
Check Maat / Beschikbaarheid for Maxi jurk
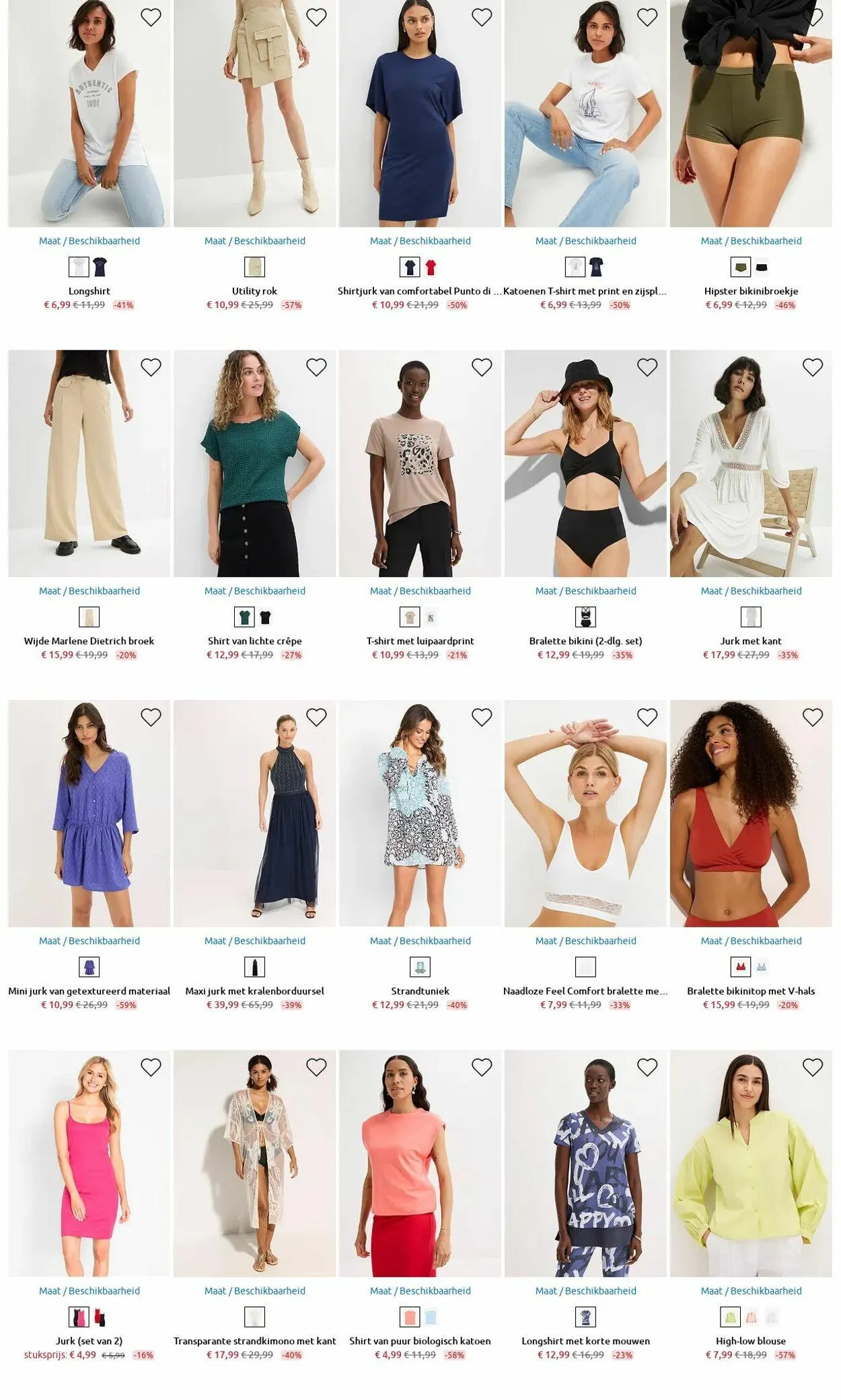point(254,941)
